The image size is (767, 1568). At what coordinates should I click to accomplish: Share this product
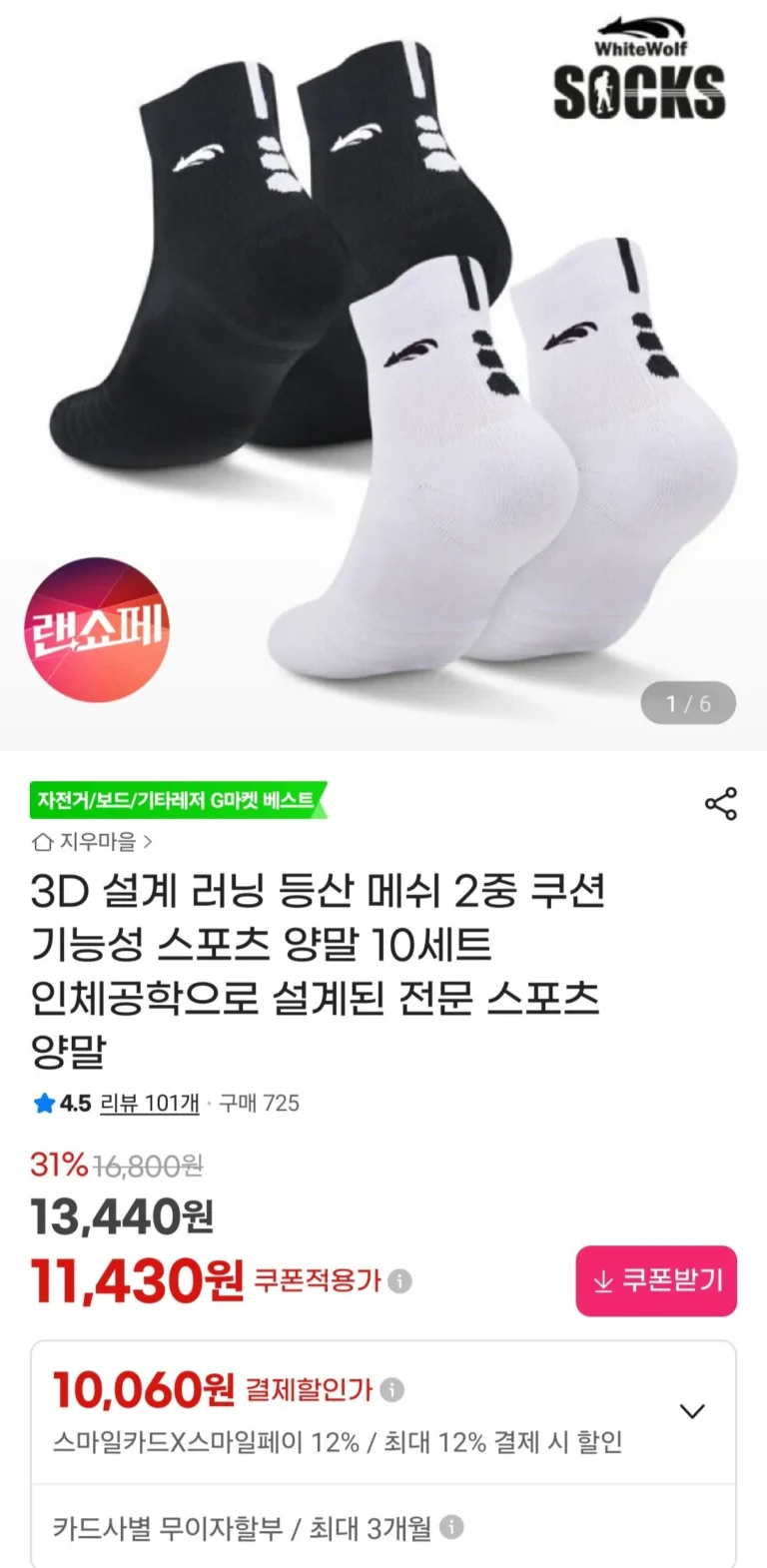720,803
